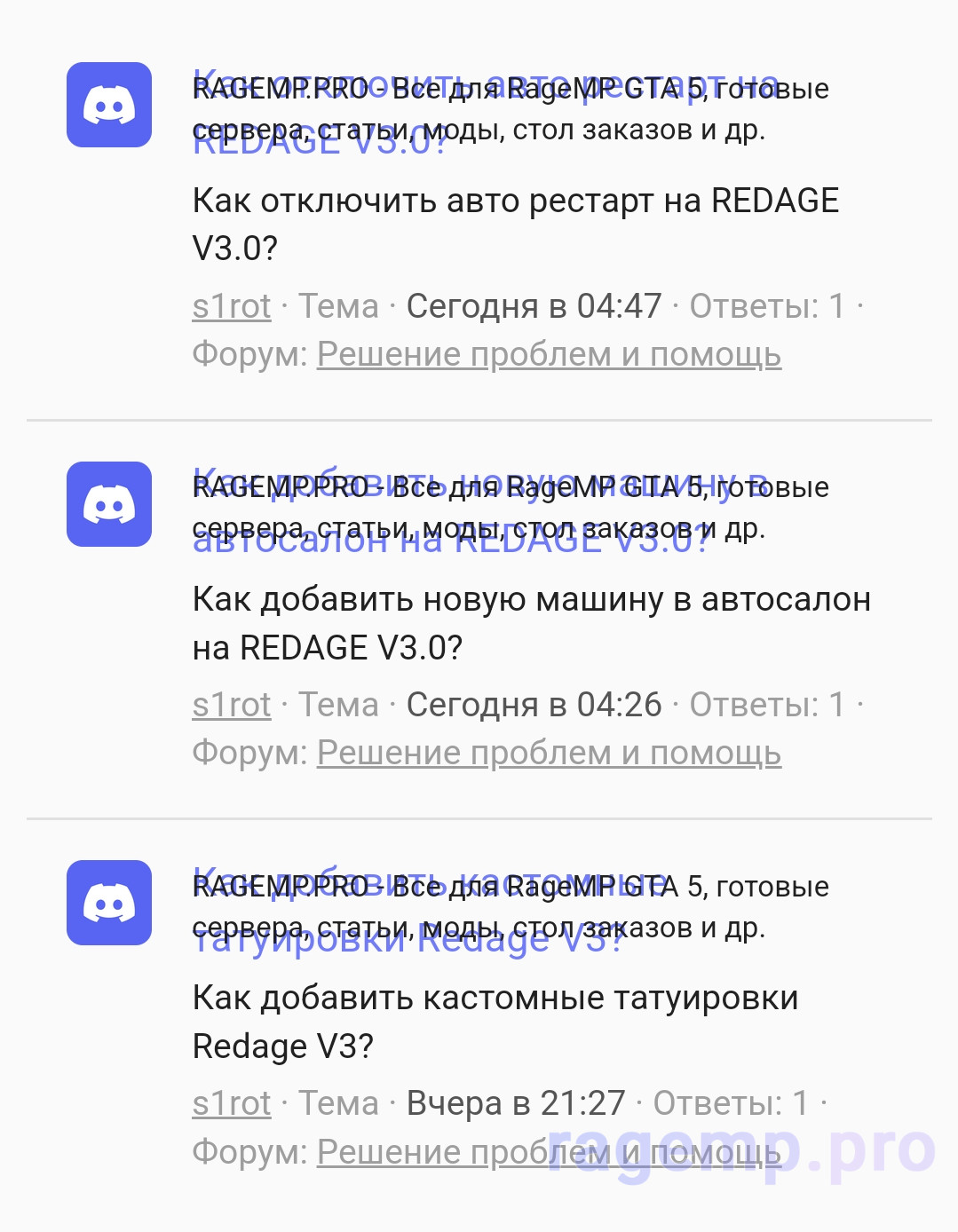Open forum link under the autosalon thread

pos(549,753)
